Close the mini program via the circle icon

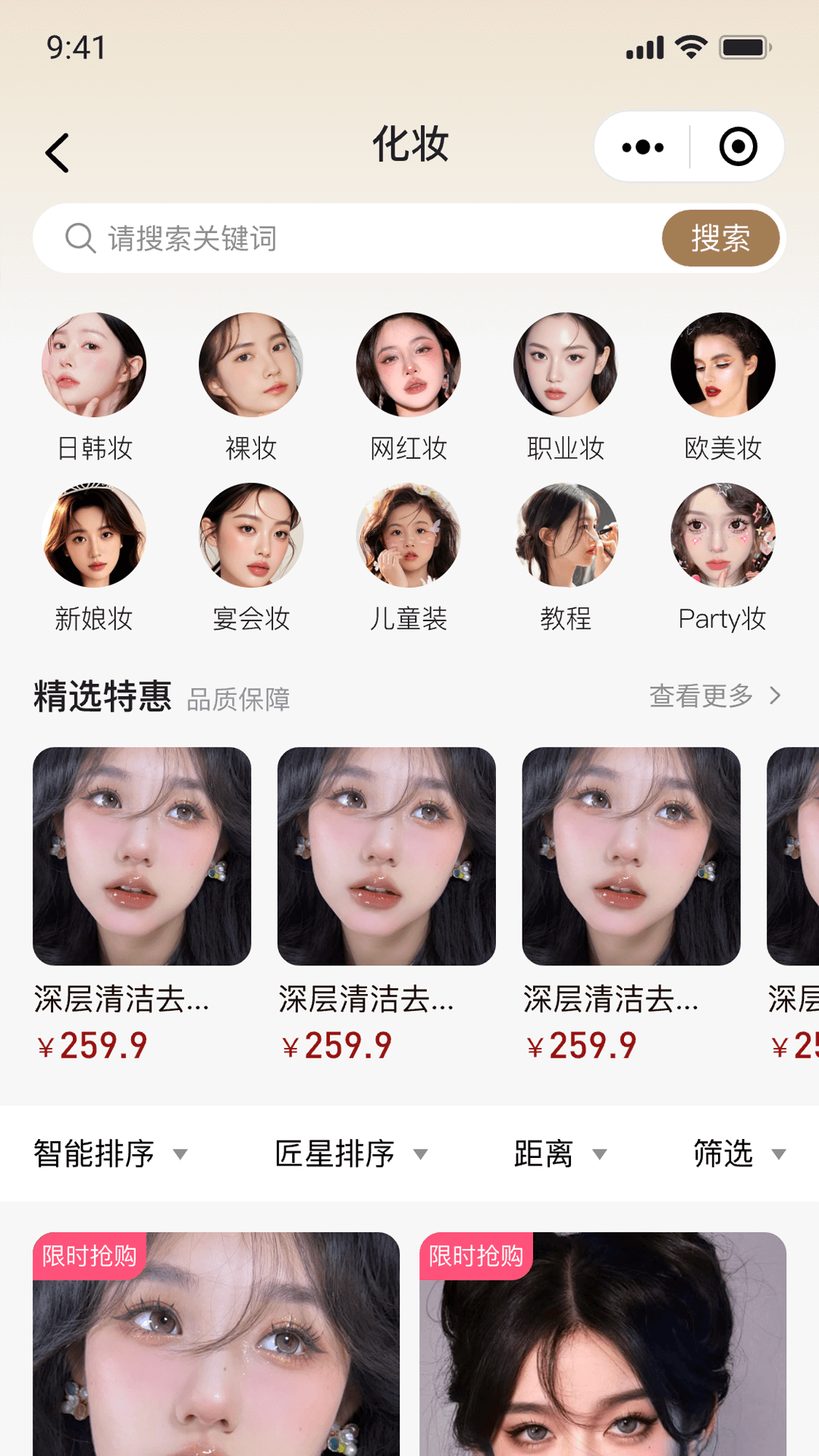pyautogui.click(x=738, y=147)
